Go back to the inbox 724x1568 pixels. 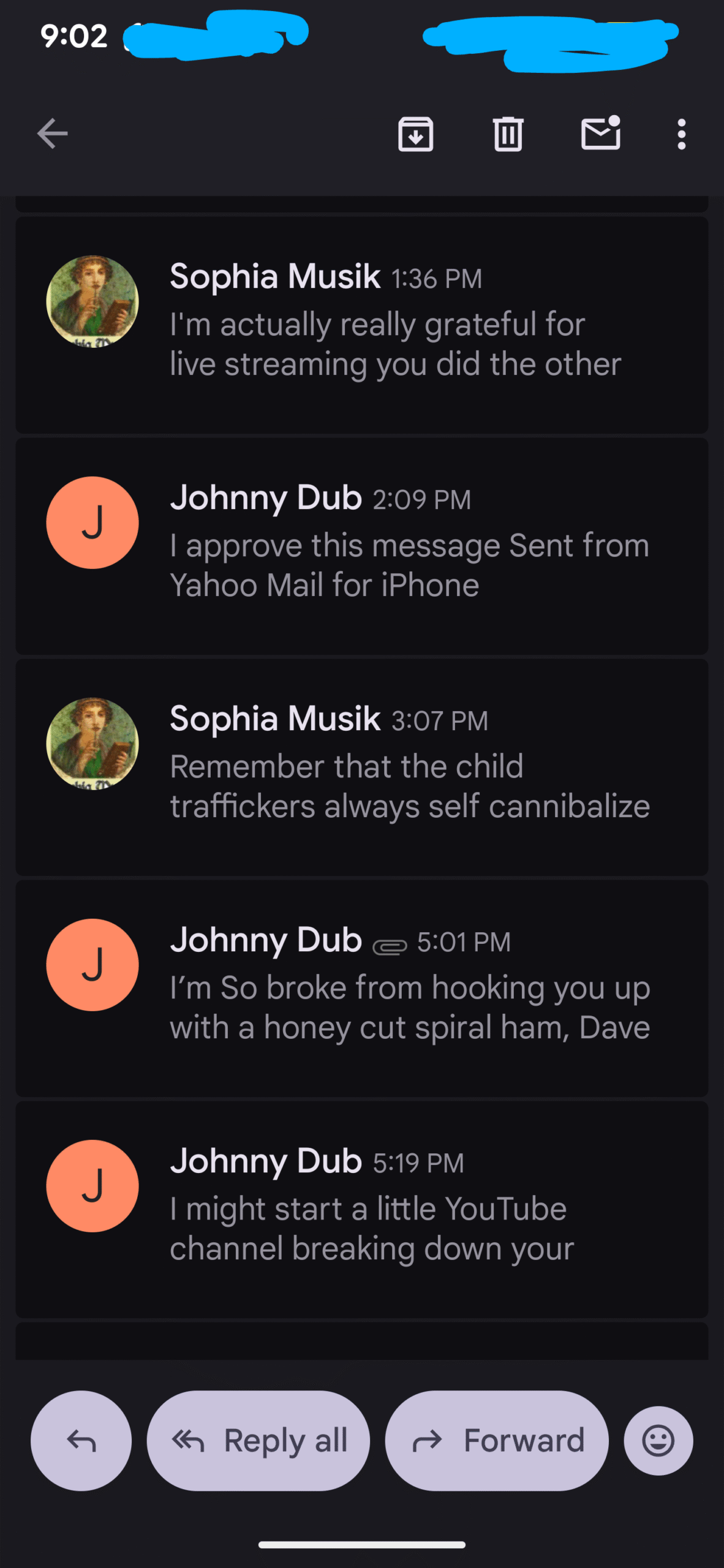tap(52, 134)
